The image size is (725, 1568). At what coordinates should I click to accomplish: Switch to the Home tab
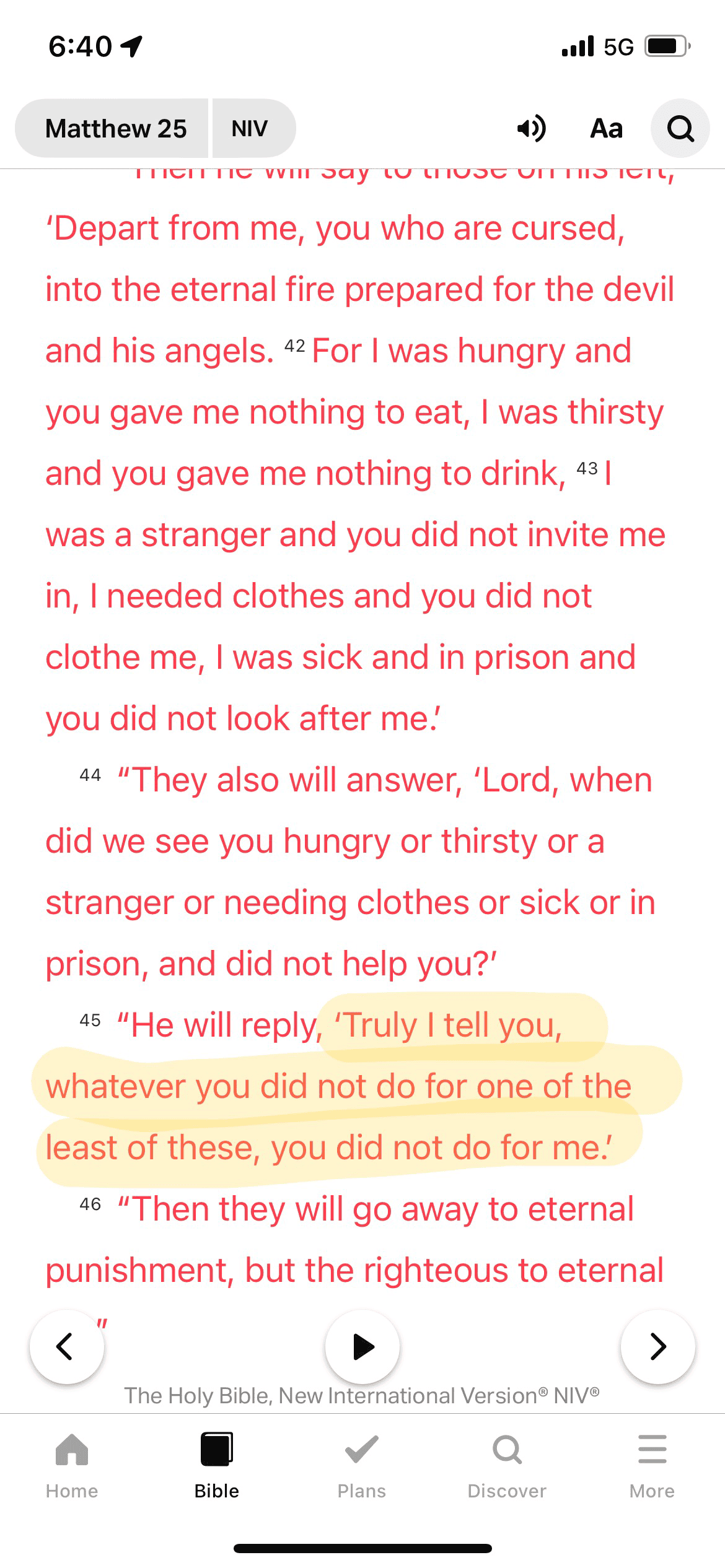coord(72,1465)
